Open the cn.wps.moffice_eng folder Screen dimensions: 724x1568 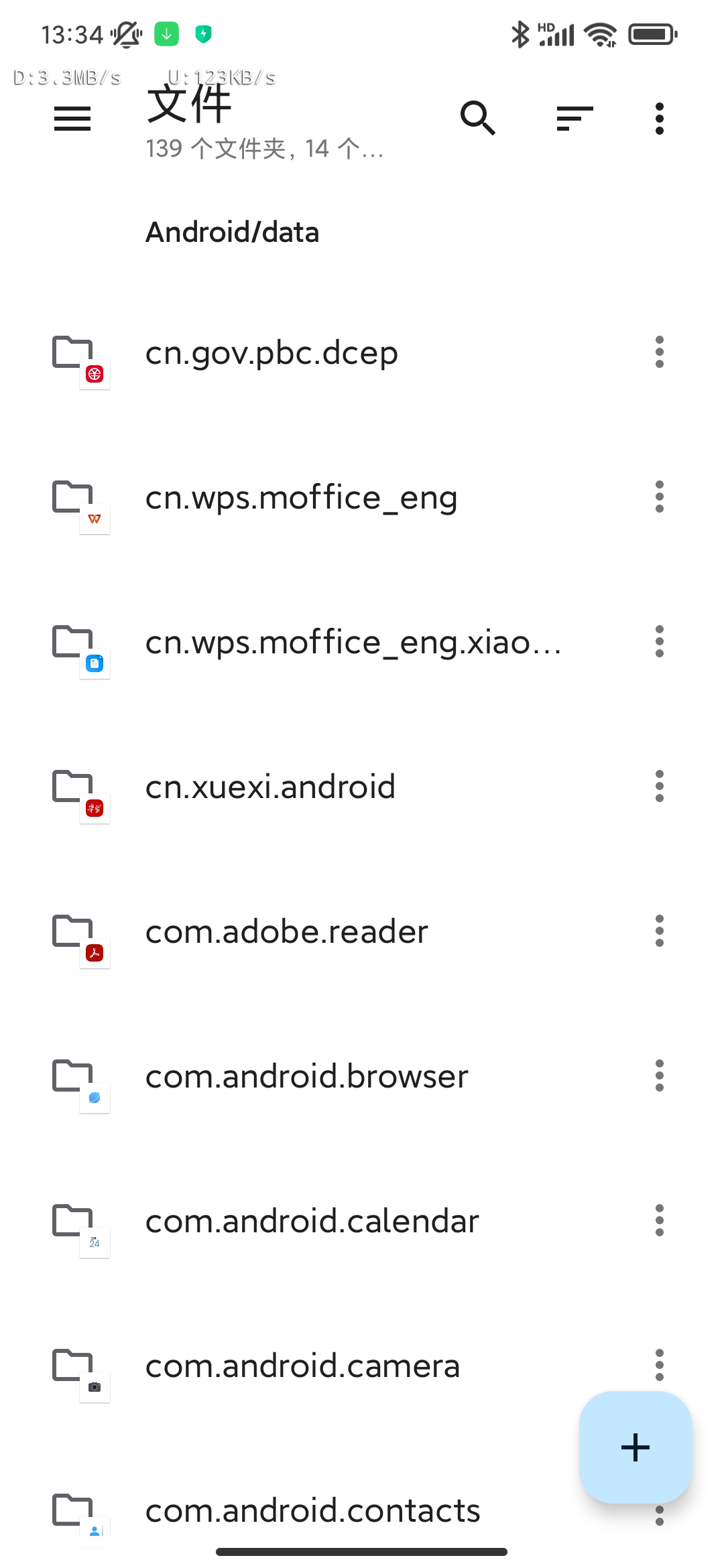tap(301, 498)
